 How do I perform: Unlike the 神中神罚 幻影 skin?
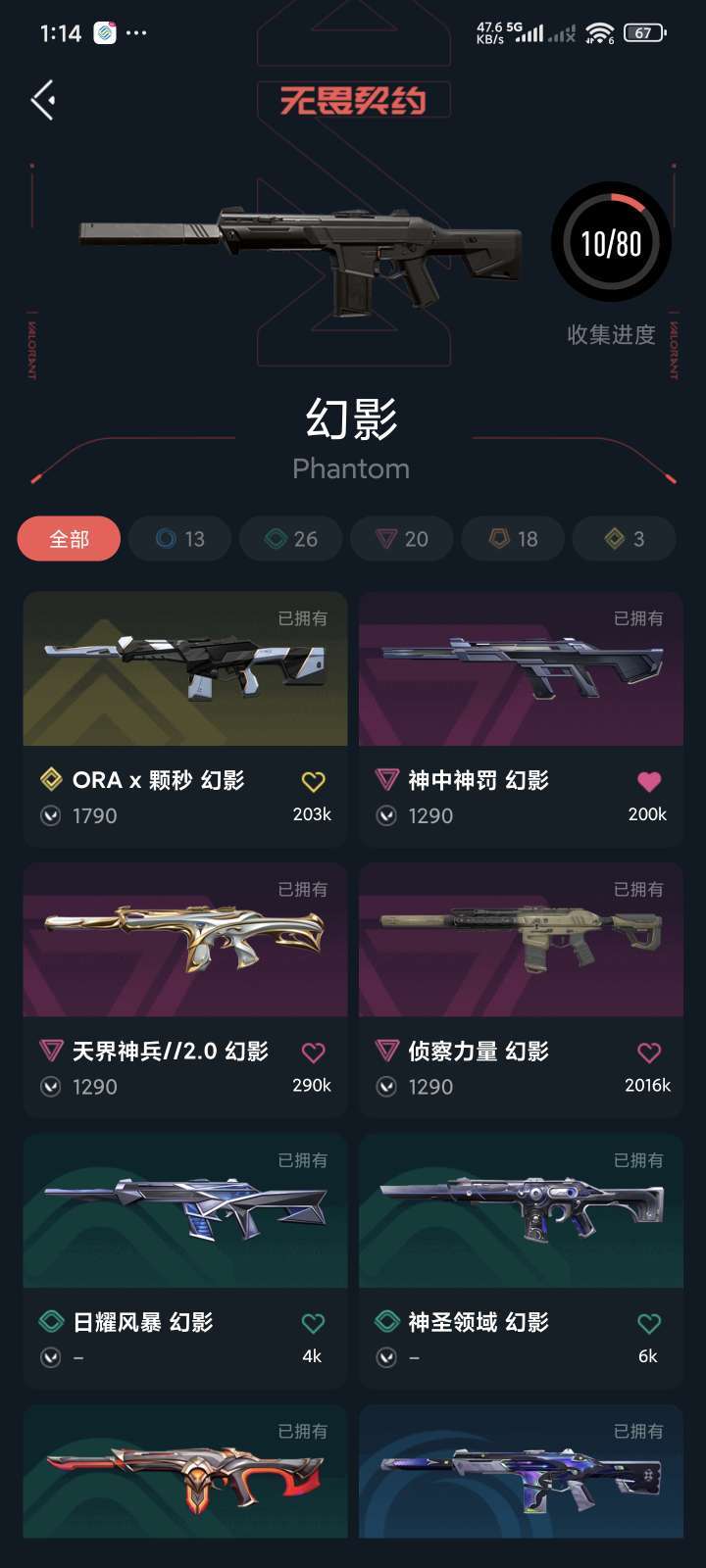[649, 782]
